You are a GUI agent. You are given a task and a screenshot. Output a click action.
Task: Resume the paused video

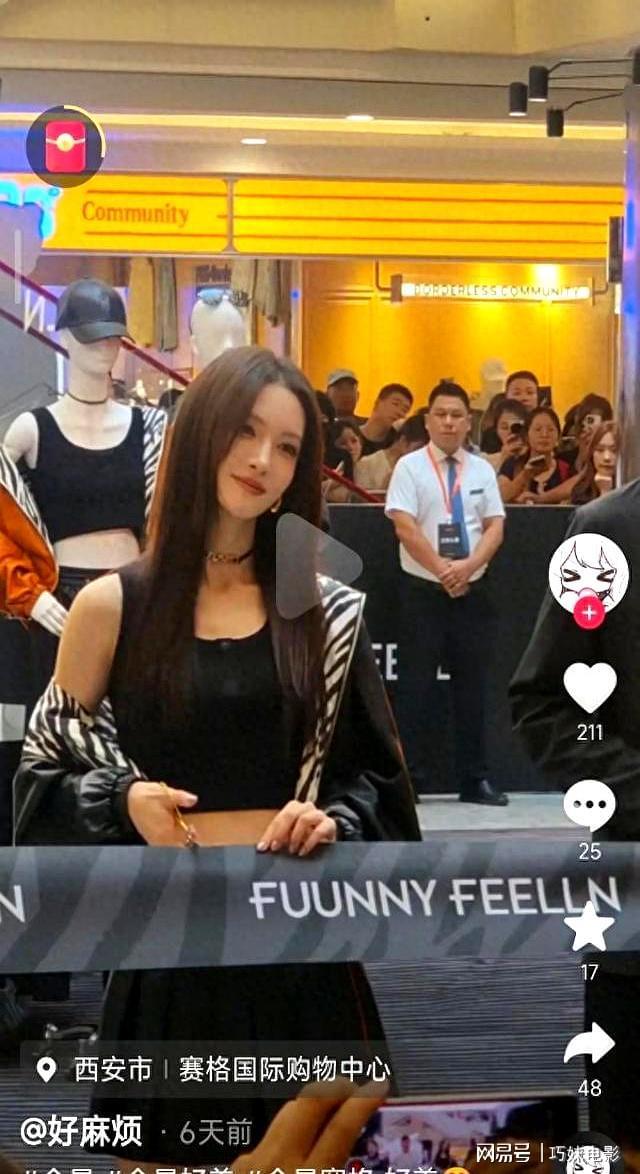(316, 565)
